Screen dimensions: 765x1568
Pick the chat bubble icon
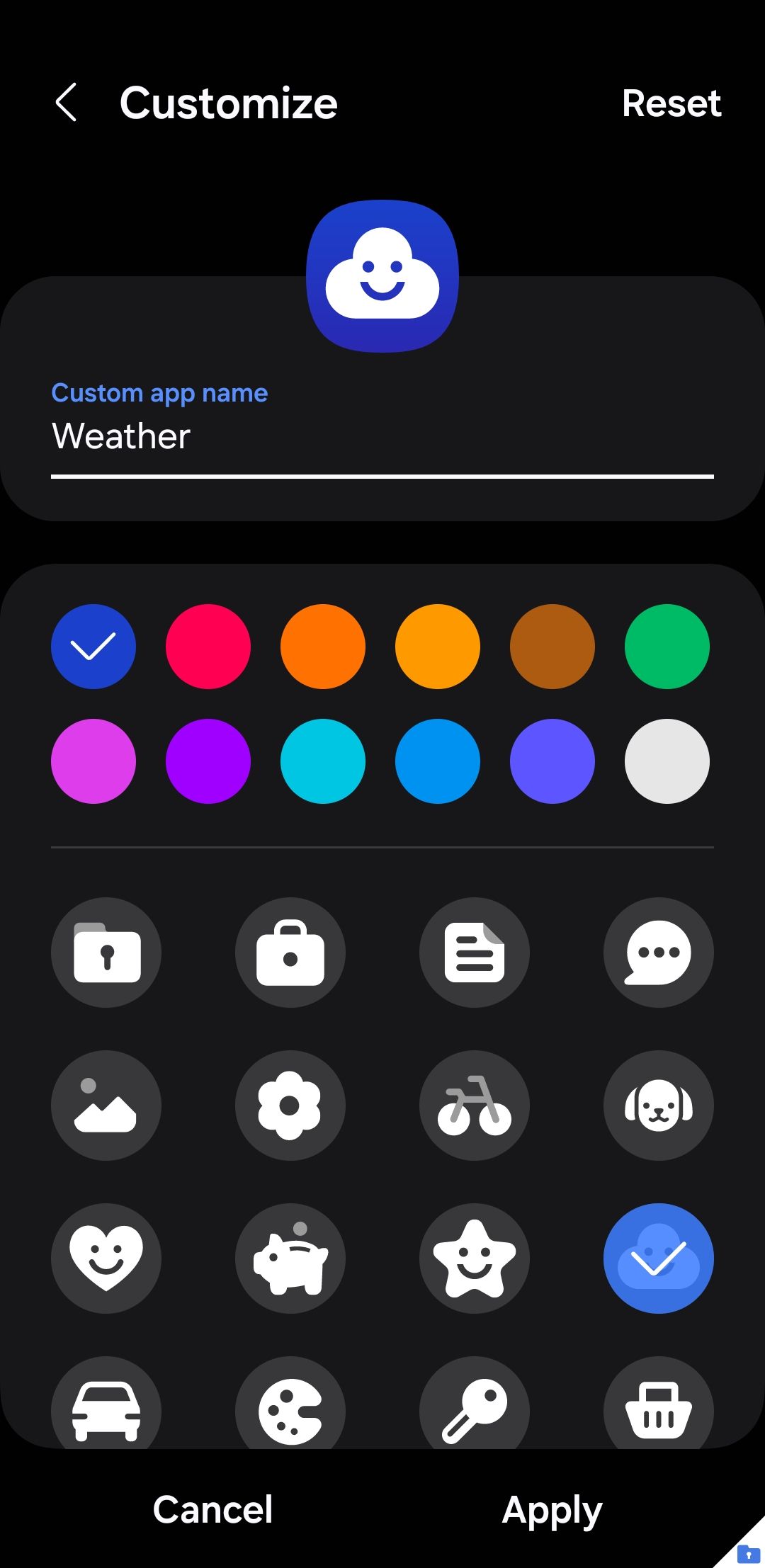click(659, 953)
